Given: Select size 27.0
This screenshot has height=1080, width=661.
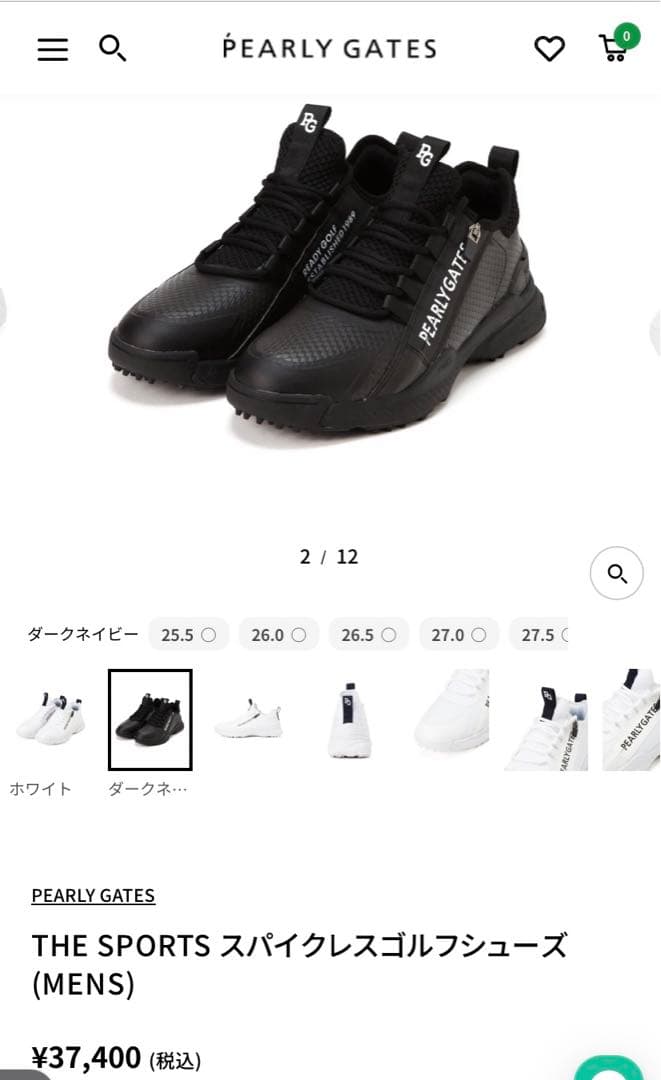Looking at the screenshot, I should click(x=458, y=635).
